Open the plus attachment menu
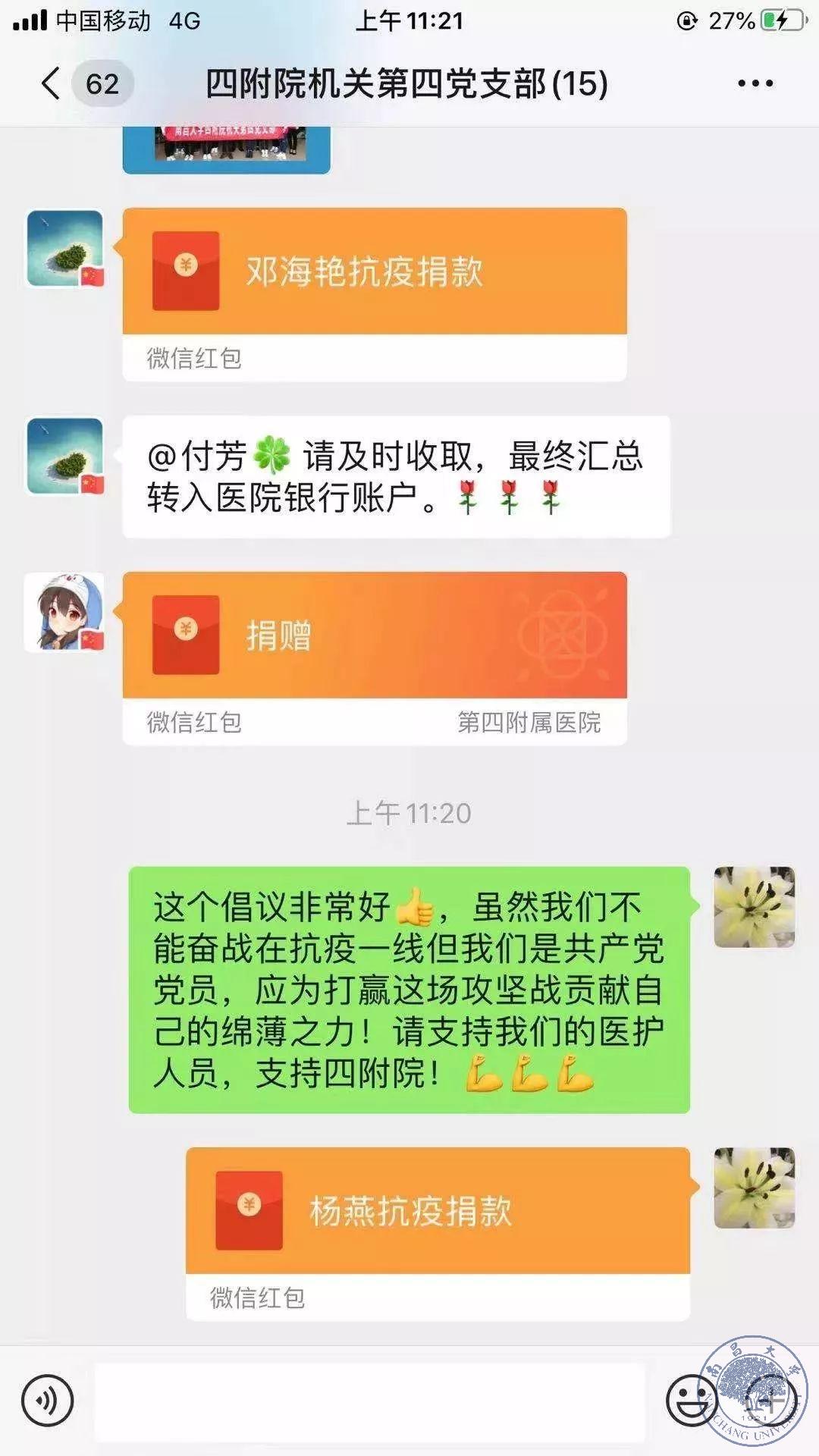This screenshot has width=819, height=1456. [x=768, y=1401]
